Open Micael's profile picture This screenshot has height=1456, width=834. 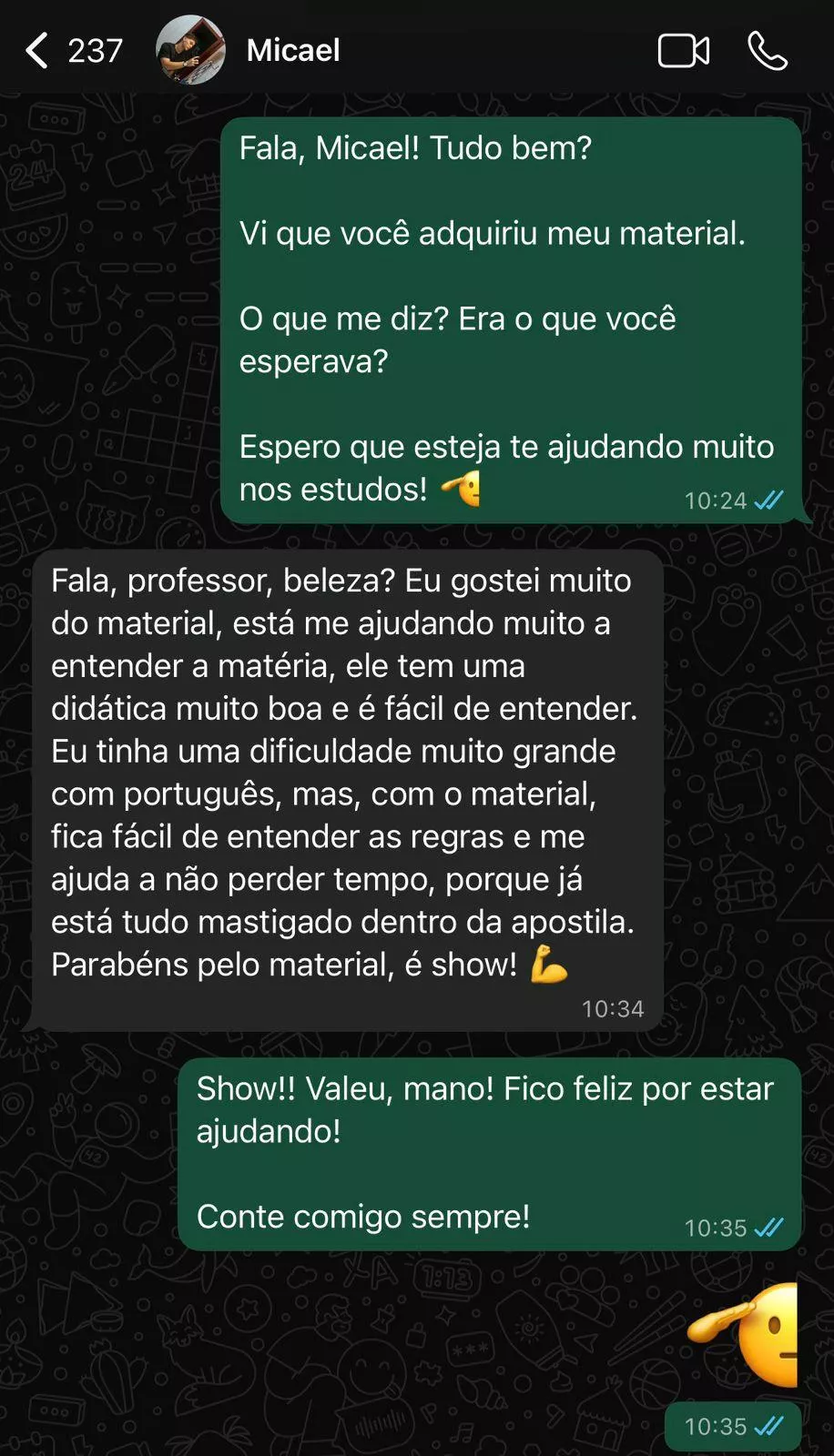190,50
